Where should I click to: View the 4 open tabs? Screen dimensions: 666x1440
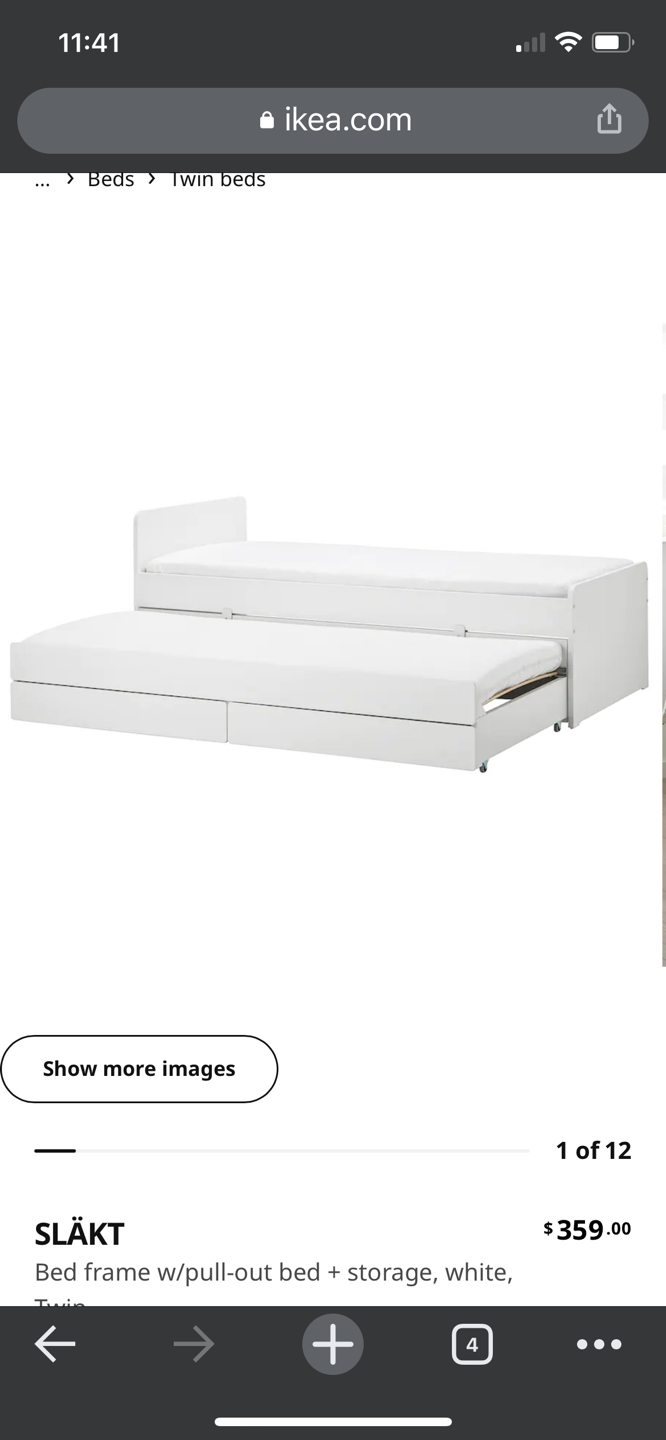[x=472, y=1345]
